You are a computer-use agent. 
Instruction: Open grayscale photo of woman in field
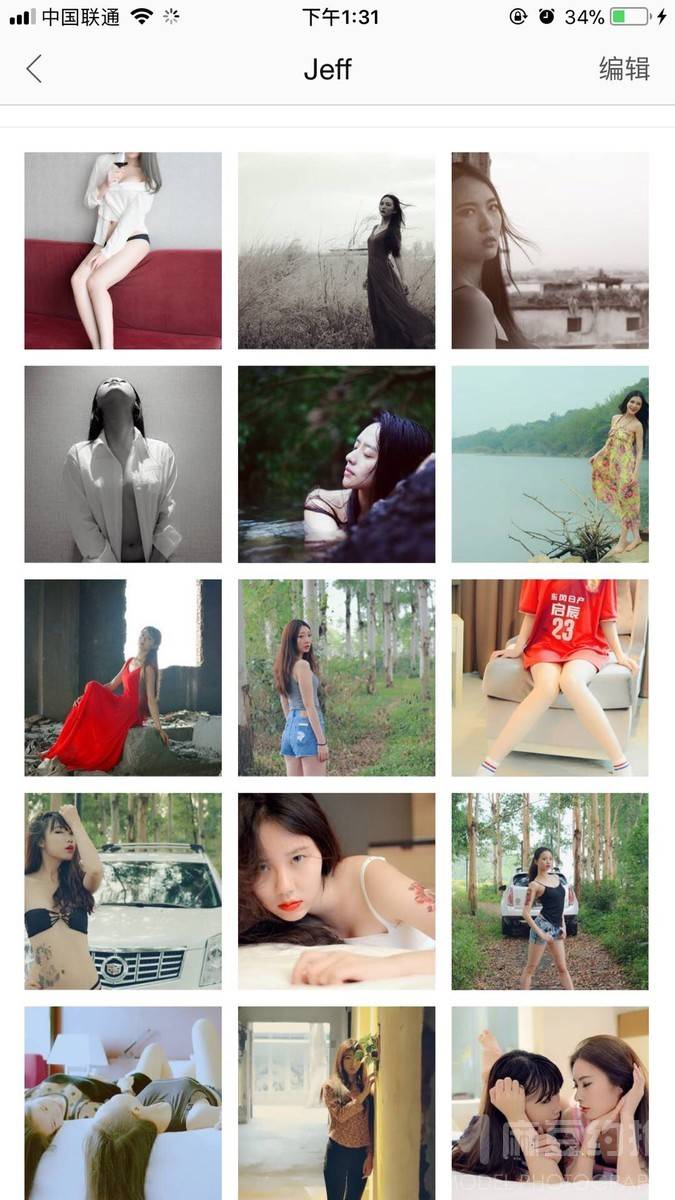pos(336,250)
